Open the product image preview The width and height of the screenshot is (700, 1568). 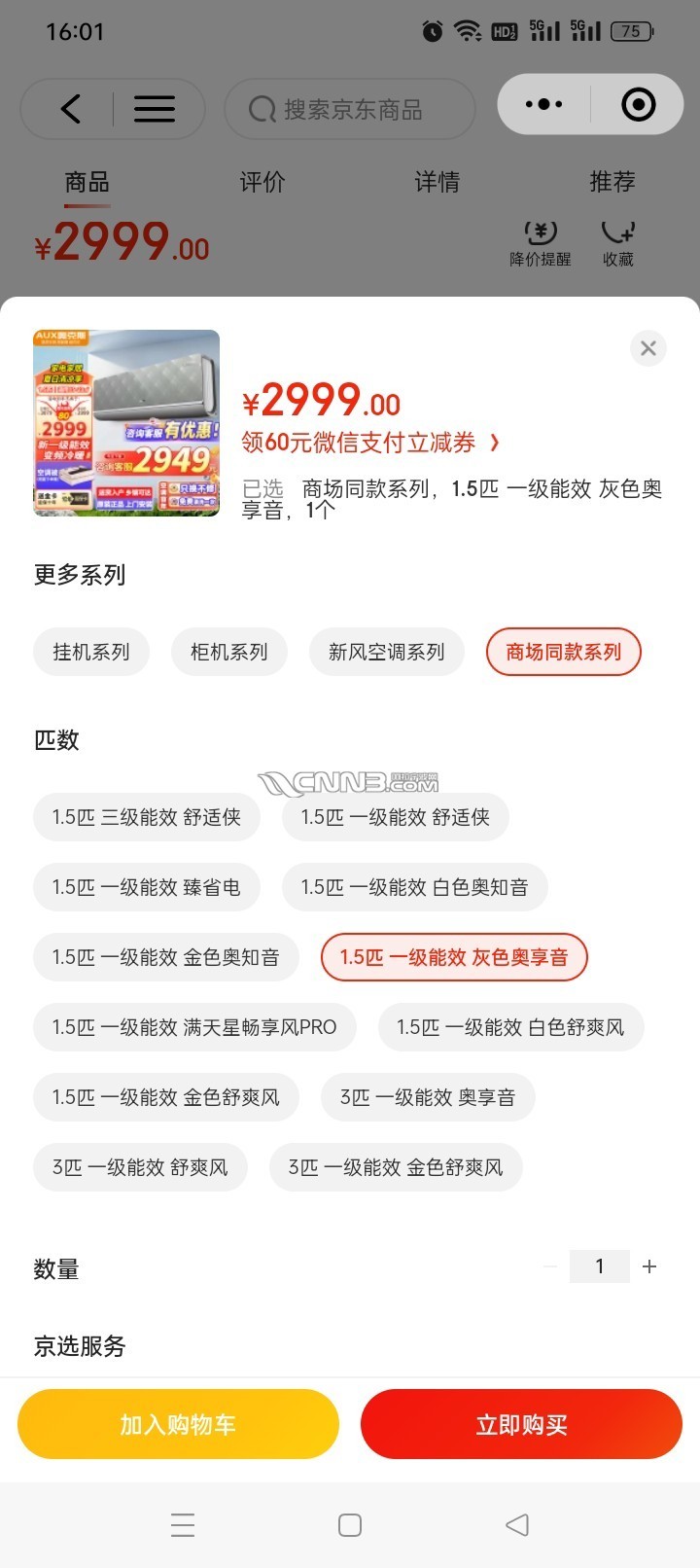point(126,422)
